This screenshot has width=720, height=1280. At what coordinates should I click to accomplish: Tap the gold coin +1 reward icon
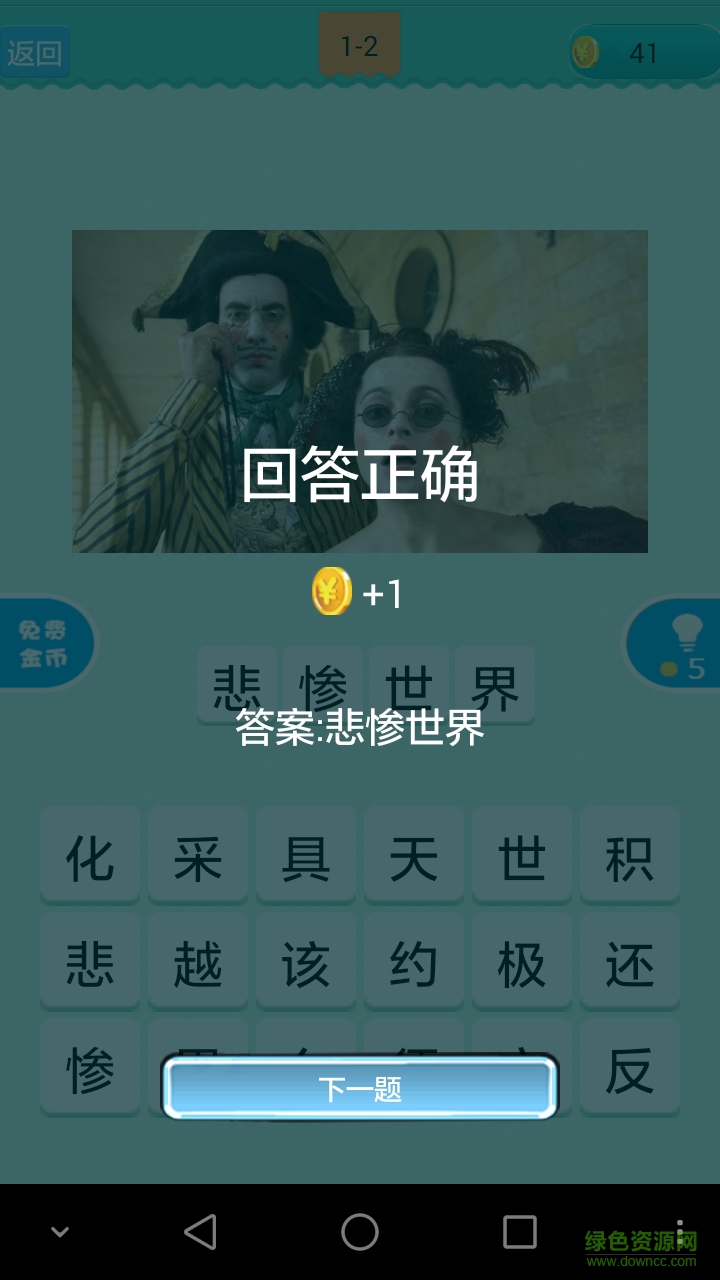tap(331, 591)
